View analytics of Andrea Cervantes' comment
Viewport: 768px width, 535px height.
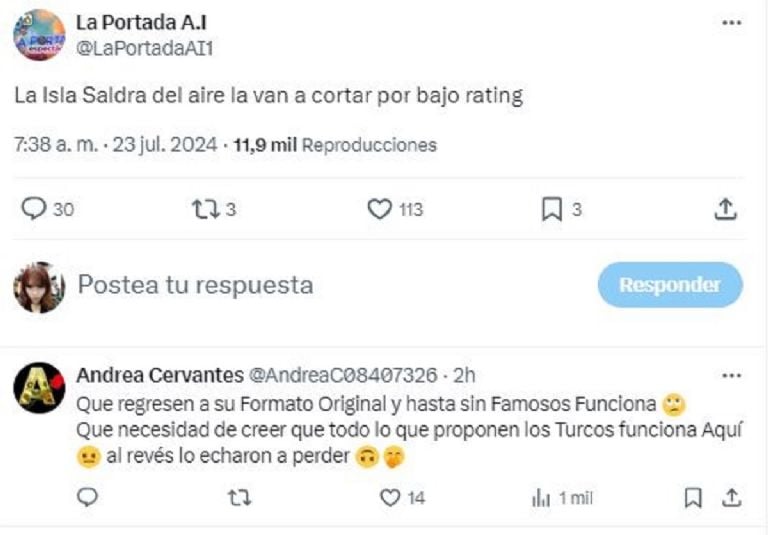(541, 497)
